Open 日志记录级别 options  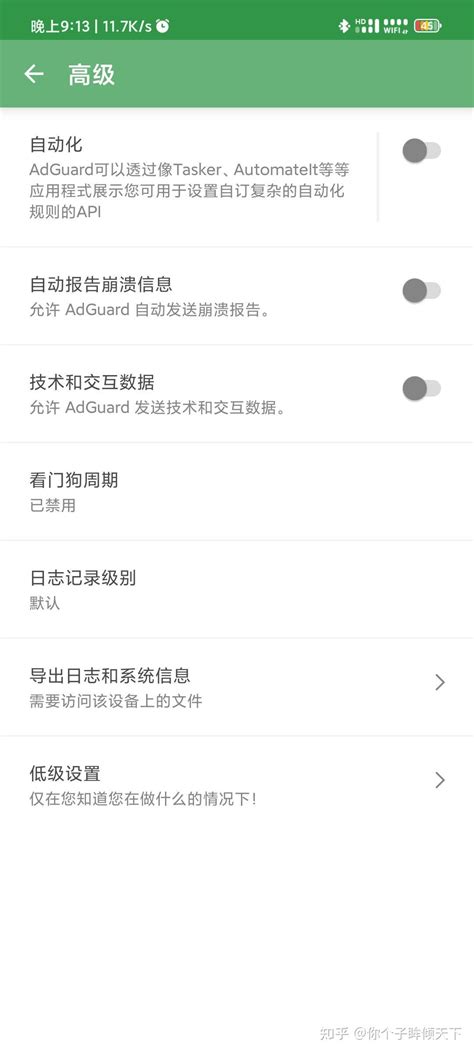[237, 589]
